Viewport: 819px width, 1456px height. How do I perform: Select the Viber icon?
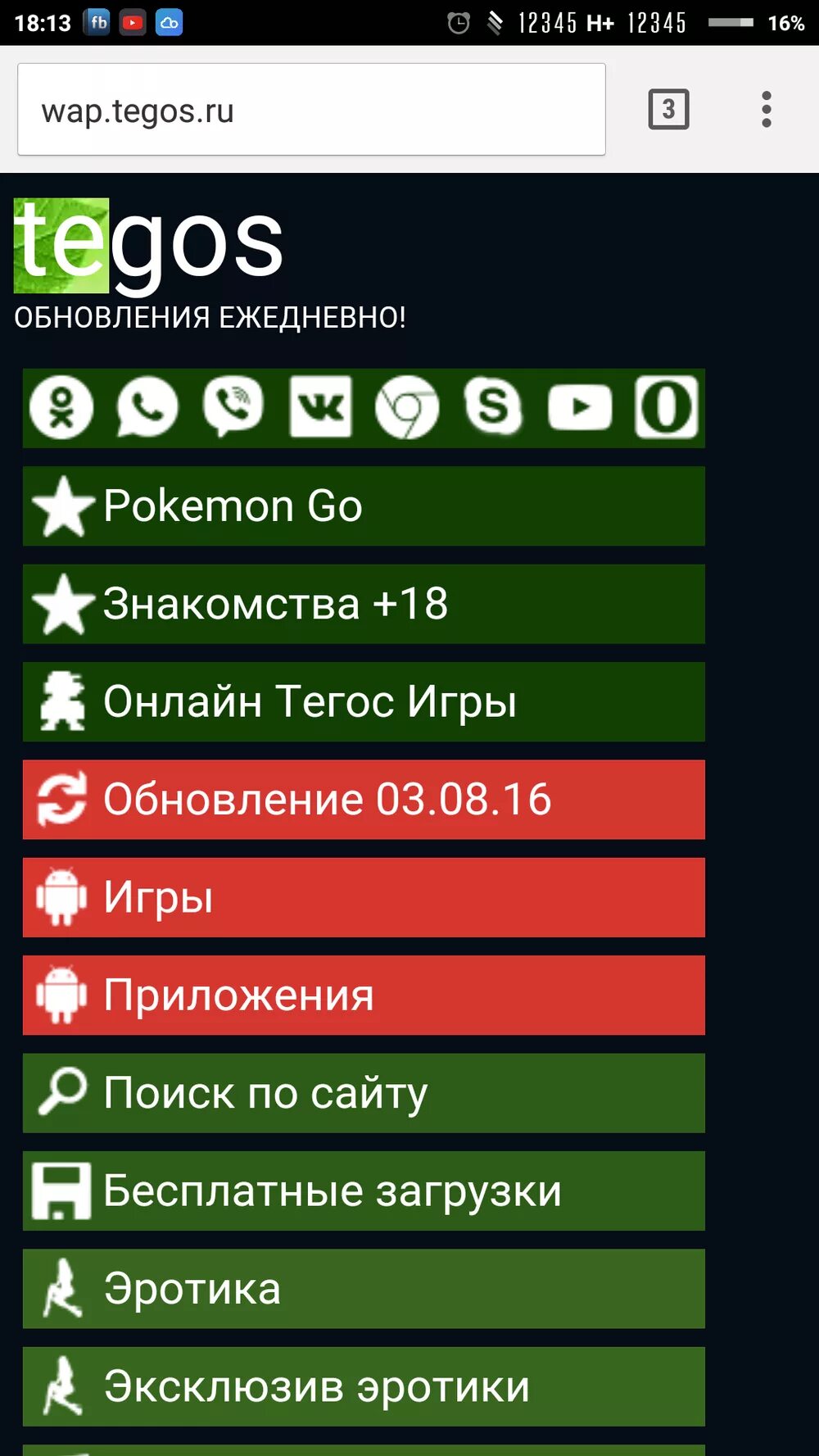(233, 407)
